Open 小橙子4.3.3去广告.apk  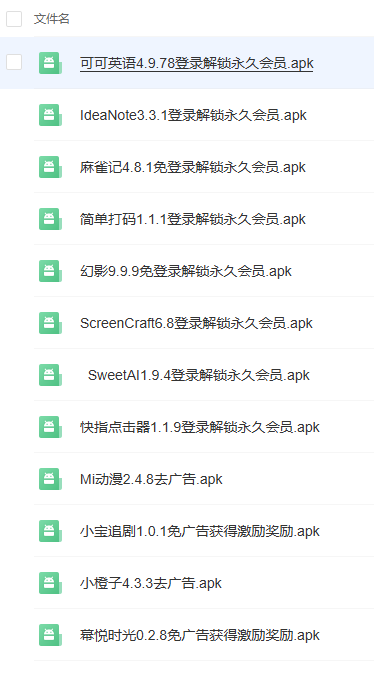tap(150, 583)
